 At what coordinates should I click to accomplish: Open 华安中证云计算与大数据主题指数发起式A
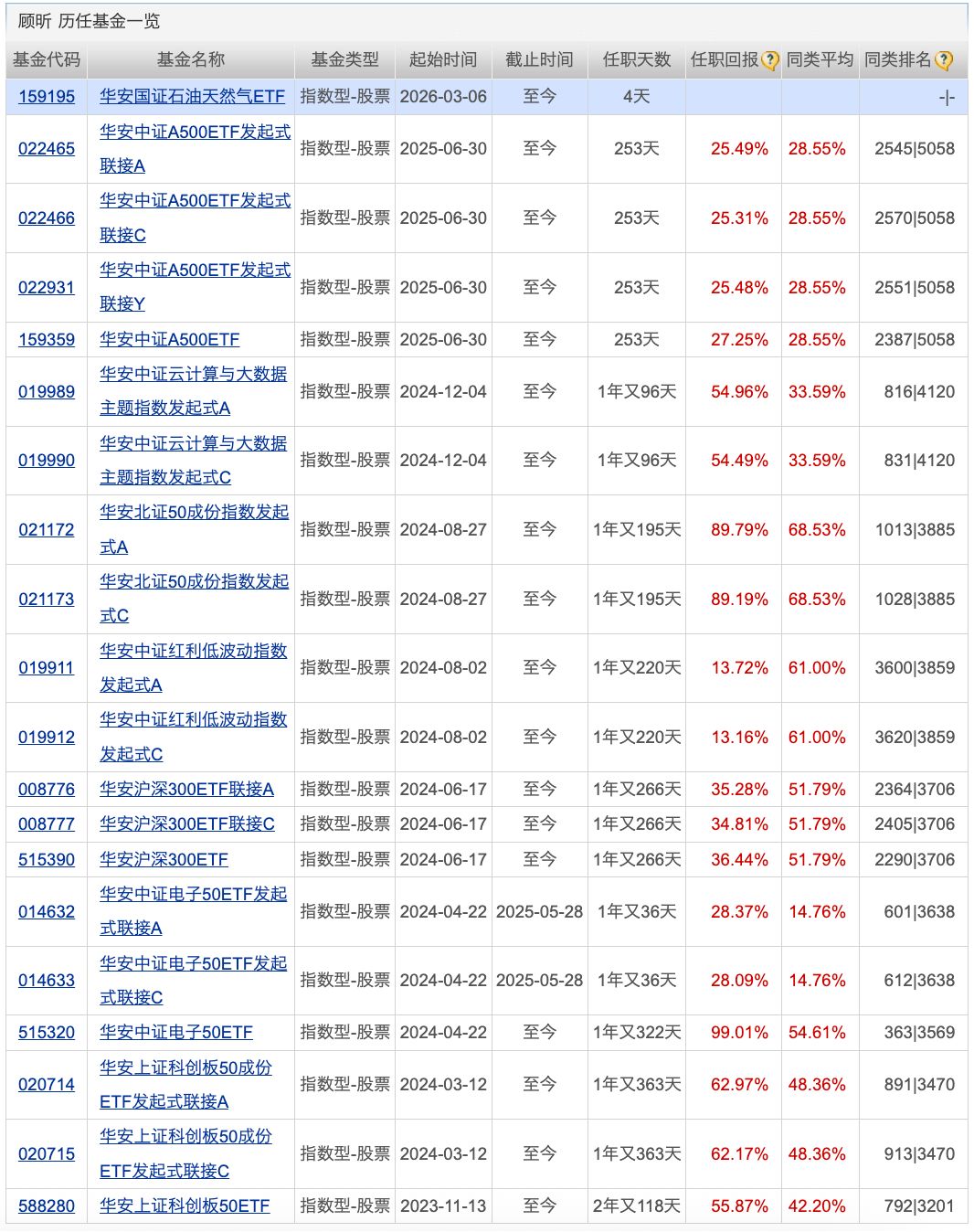[x=193, y=375]
